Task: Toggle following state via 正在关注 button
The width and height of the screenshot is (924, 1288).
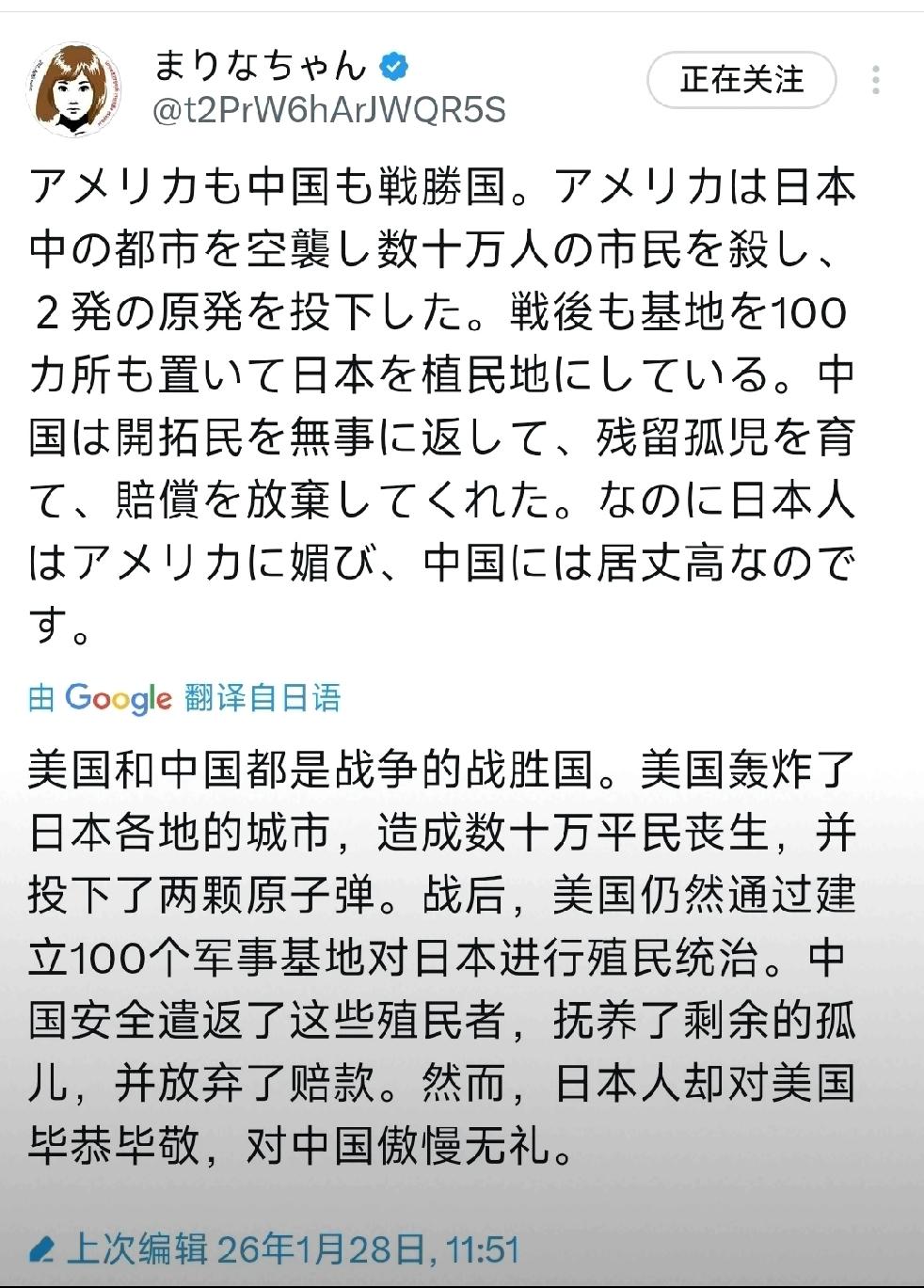Action: (742, 80)
